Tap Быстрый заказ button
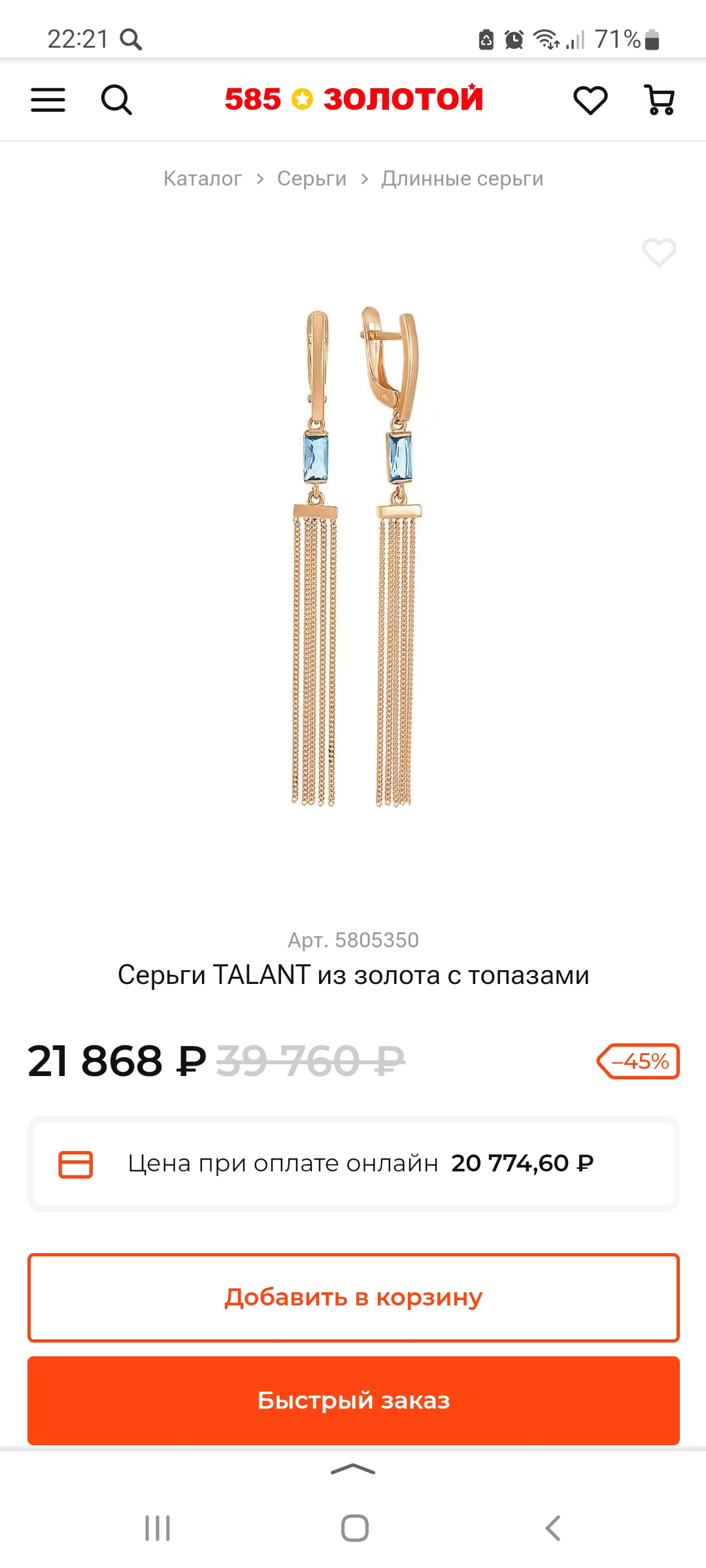Viewport: 706px width, 1568px height. (x=354, y=1400)
